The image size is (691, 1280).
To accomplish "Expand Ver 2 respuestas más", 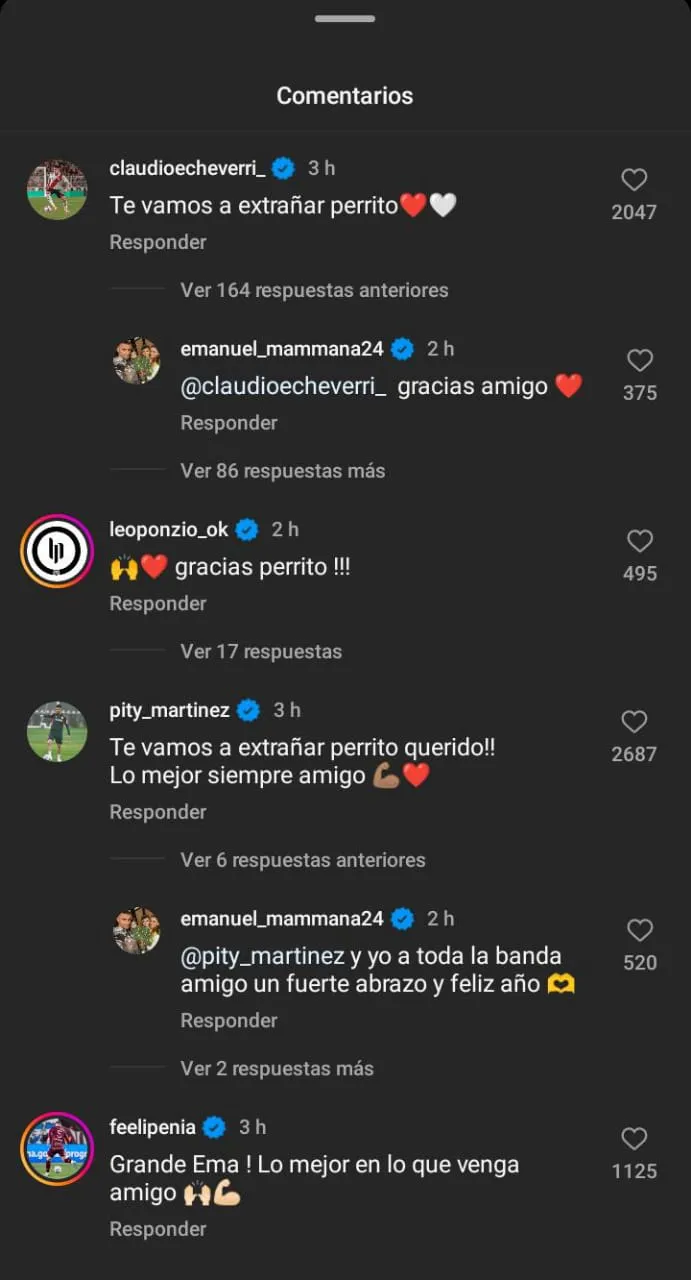I will coord(276,1068).
